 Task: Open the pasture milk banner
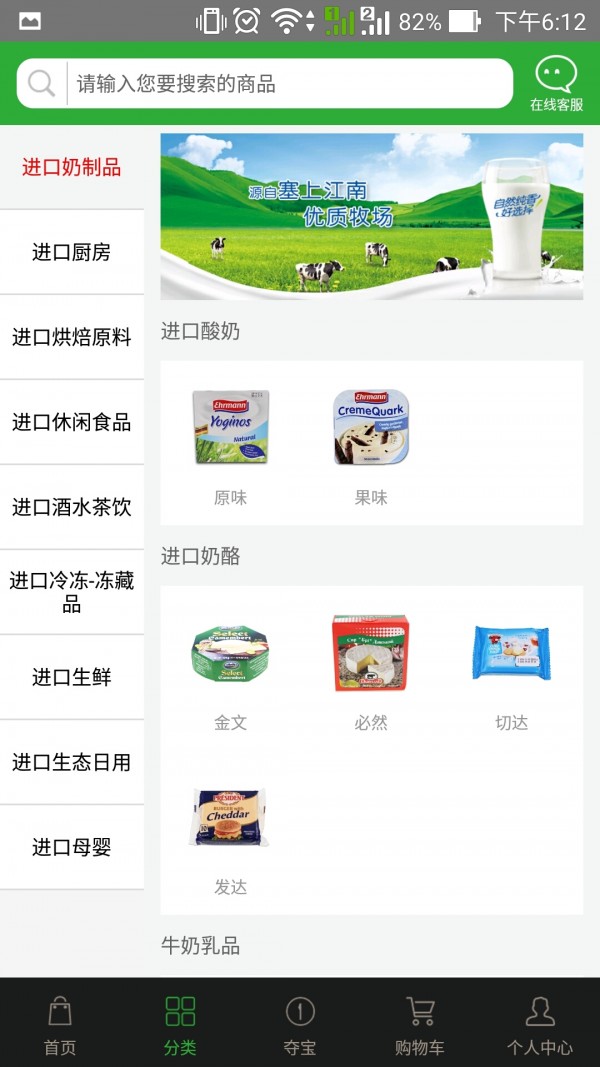[371, 216]
